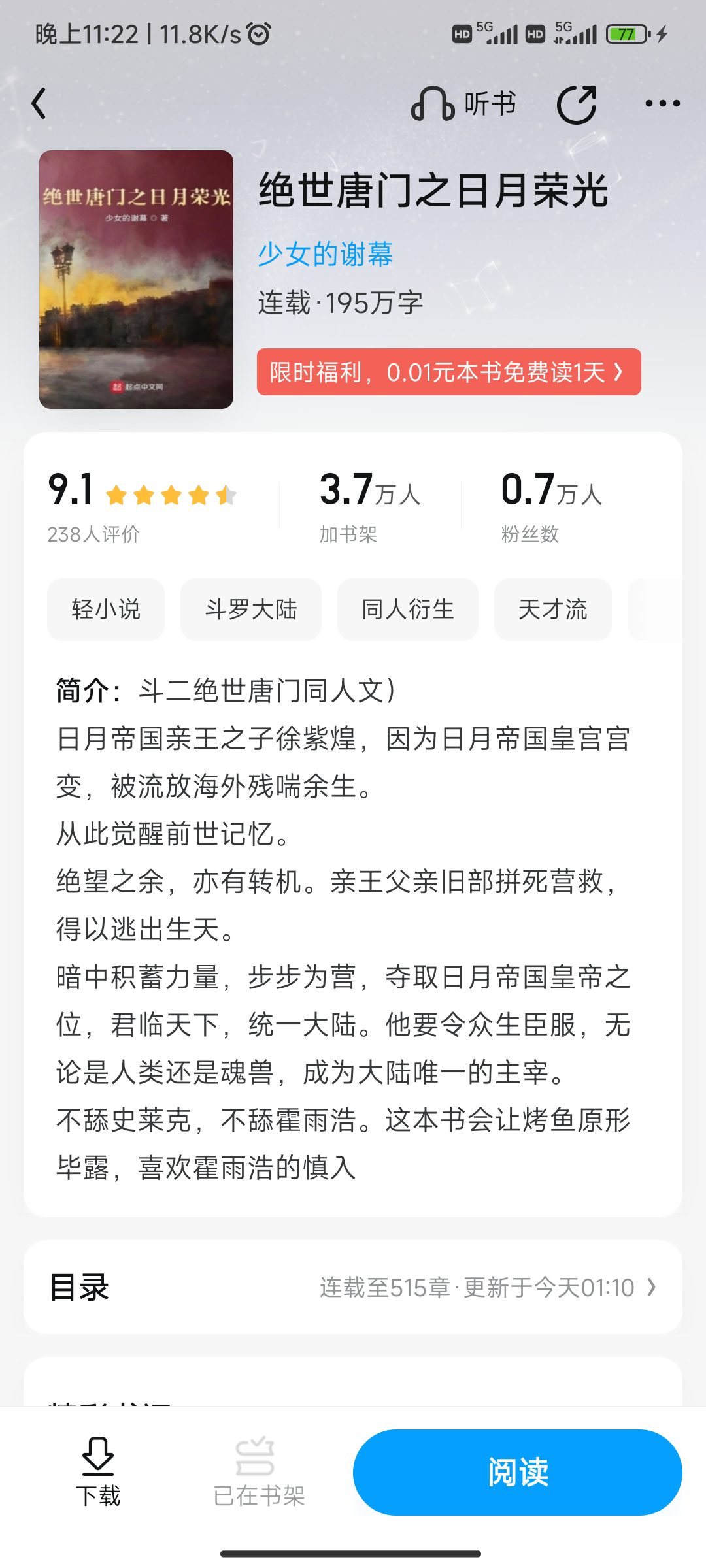Select the 同人衍生 tag chip

click(x=408, y=610)
